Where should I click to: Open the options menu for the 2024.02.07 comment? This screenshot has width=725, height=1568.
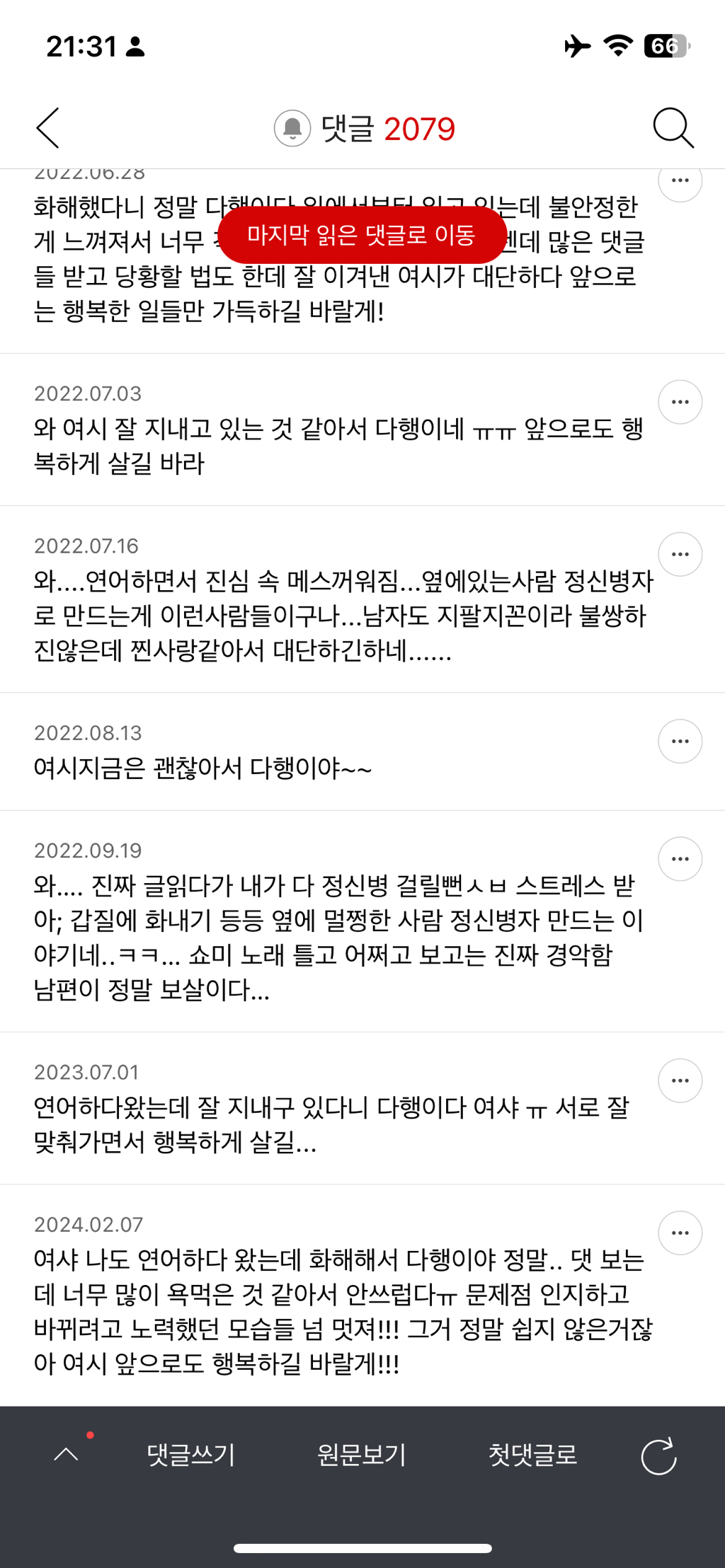click(x=680, y=1233)
